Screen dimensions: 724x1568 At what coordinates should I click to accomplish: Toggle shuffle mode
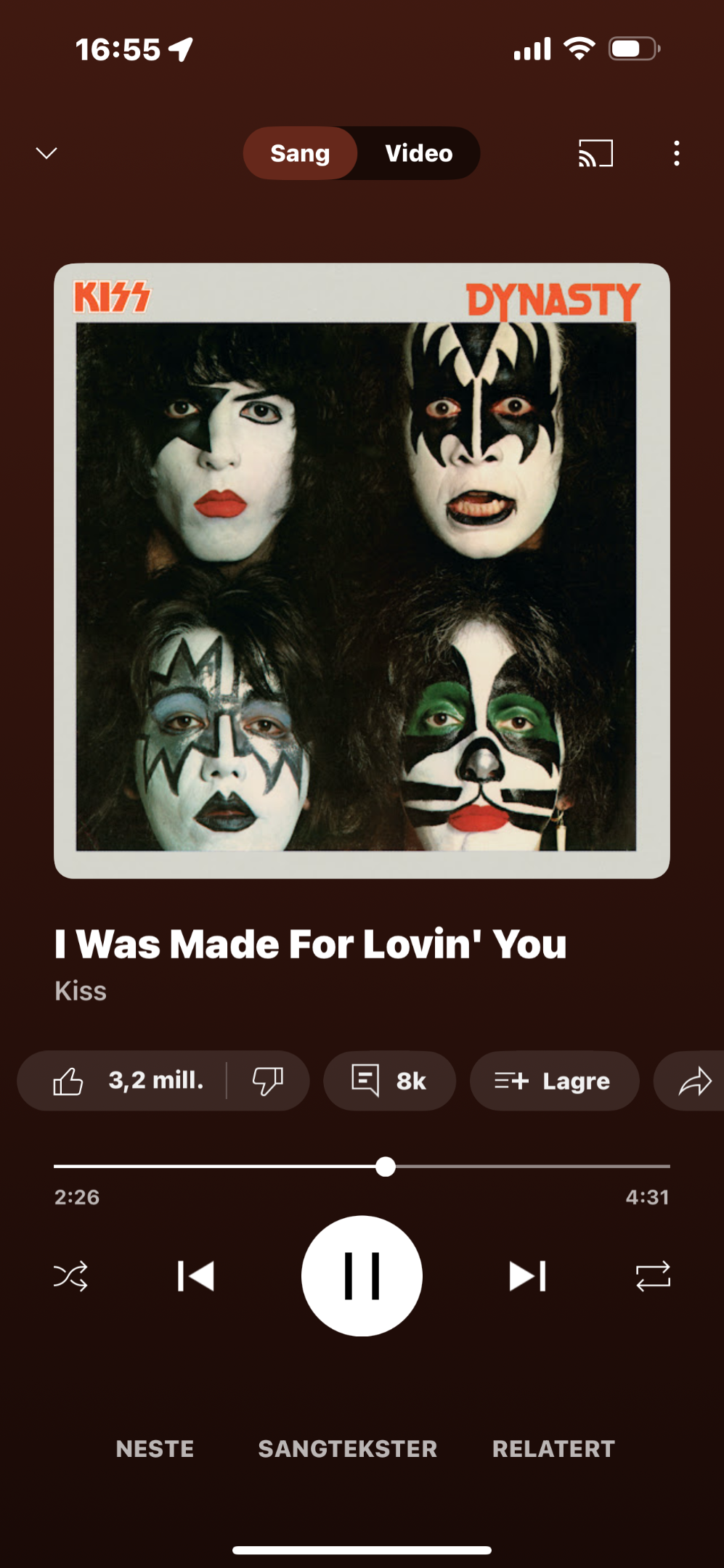tap(70, 1276)
